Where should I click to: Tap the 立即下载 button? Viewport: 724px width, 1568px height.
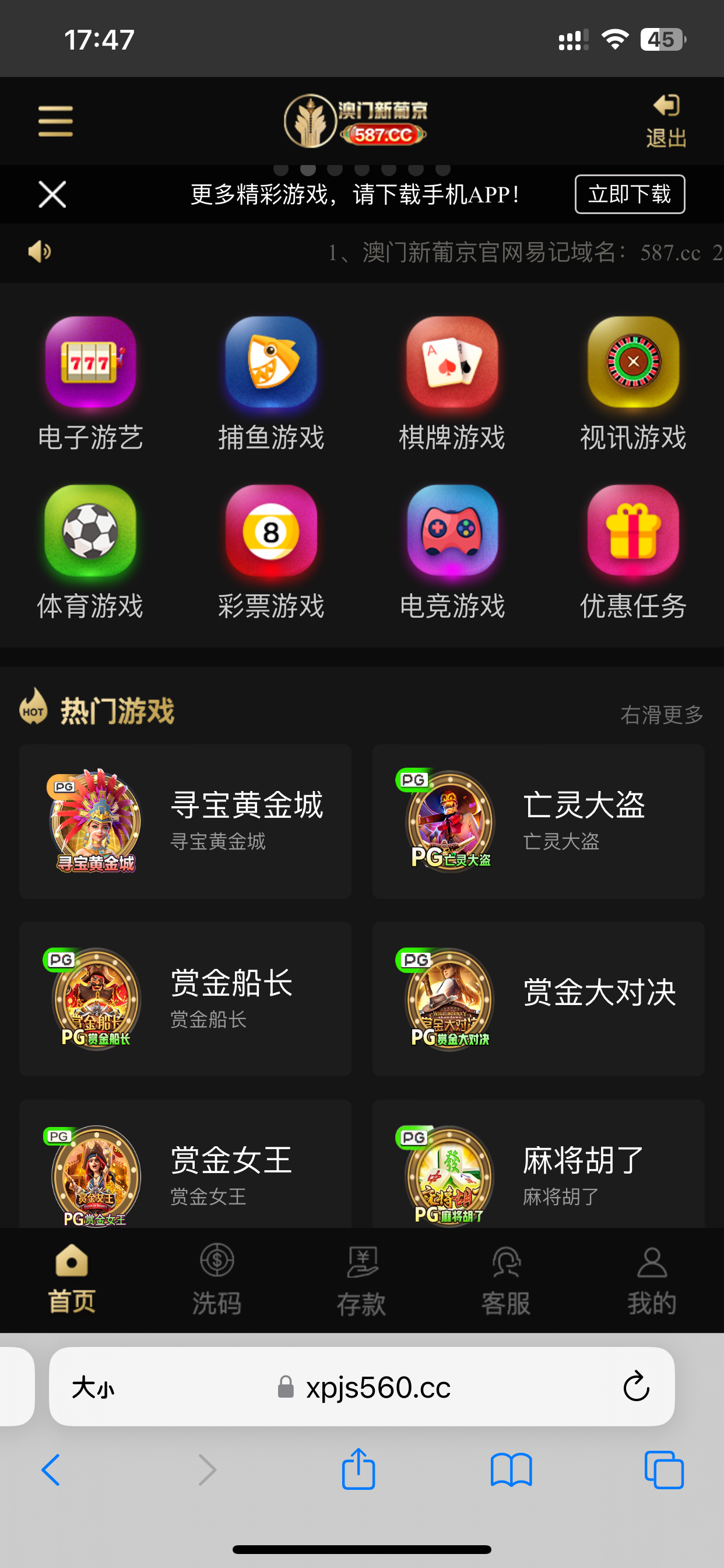click(629, 194)
